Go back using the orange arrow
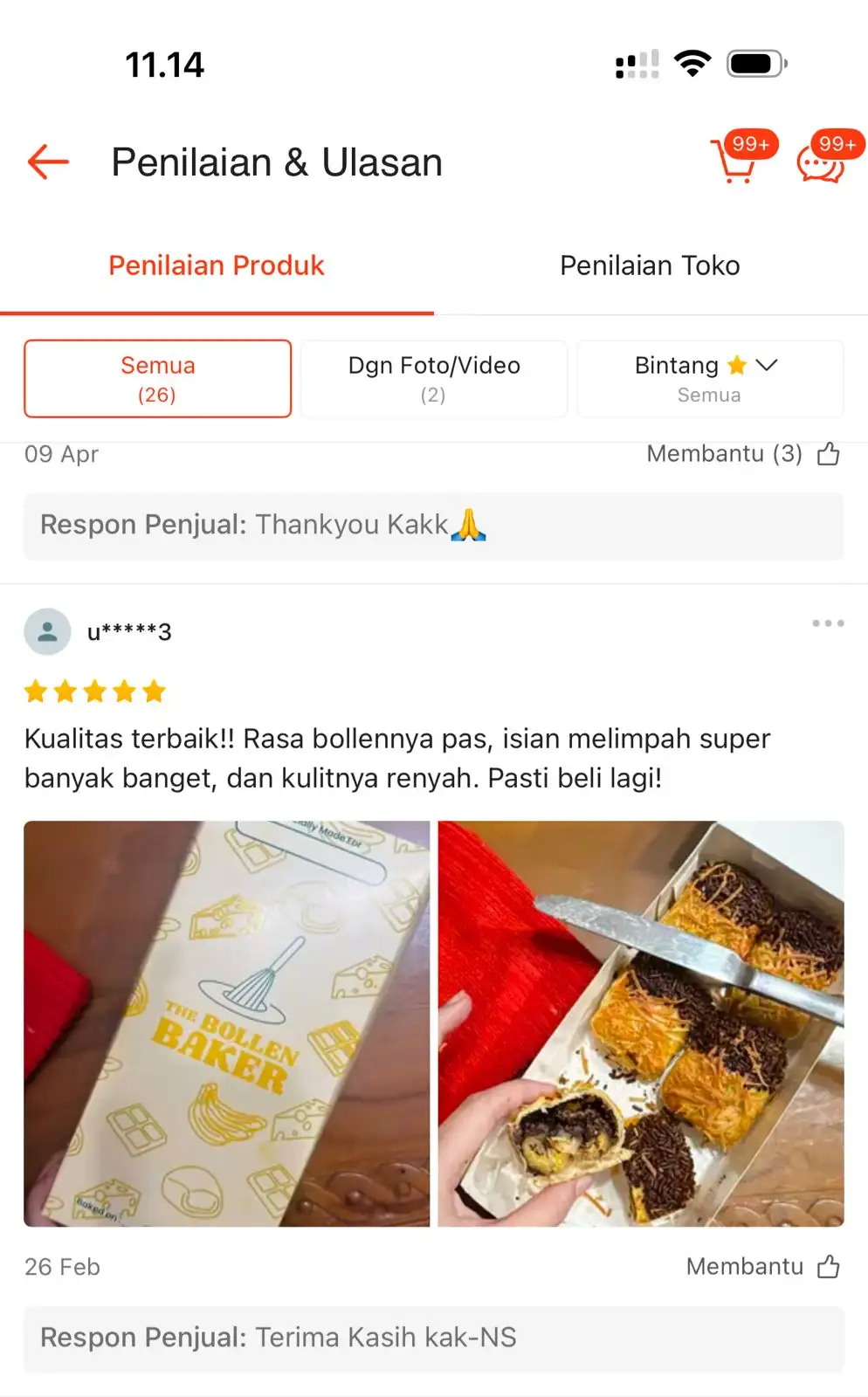The width and height of the screenshot is (868, 1397). click(x=48, y=162)
